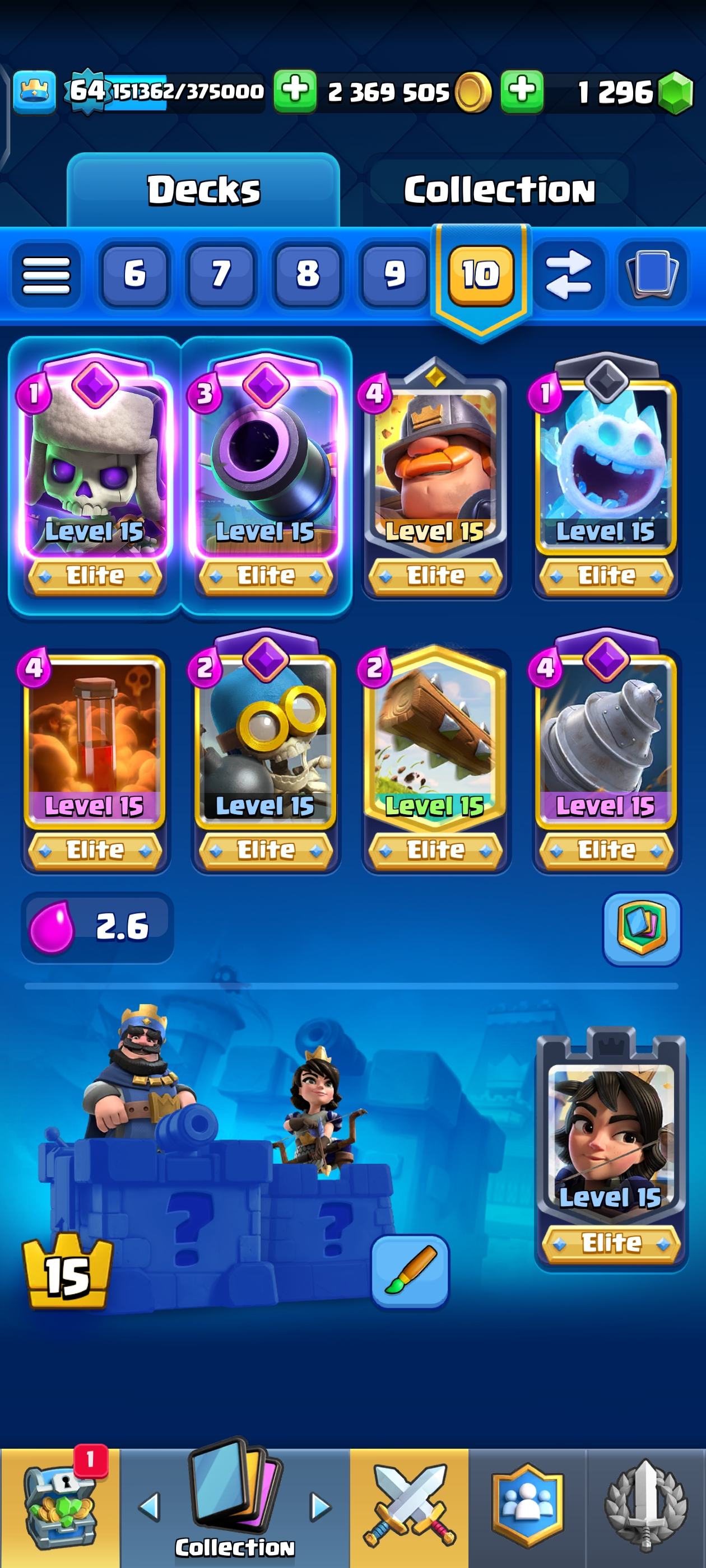
Task: Select deck slot 6
Action: click(134, 274)
